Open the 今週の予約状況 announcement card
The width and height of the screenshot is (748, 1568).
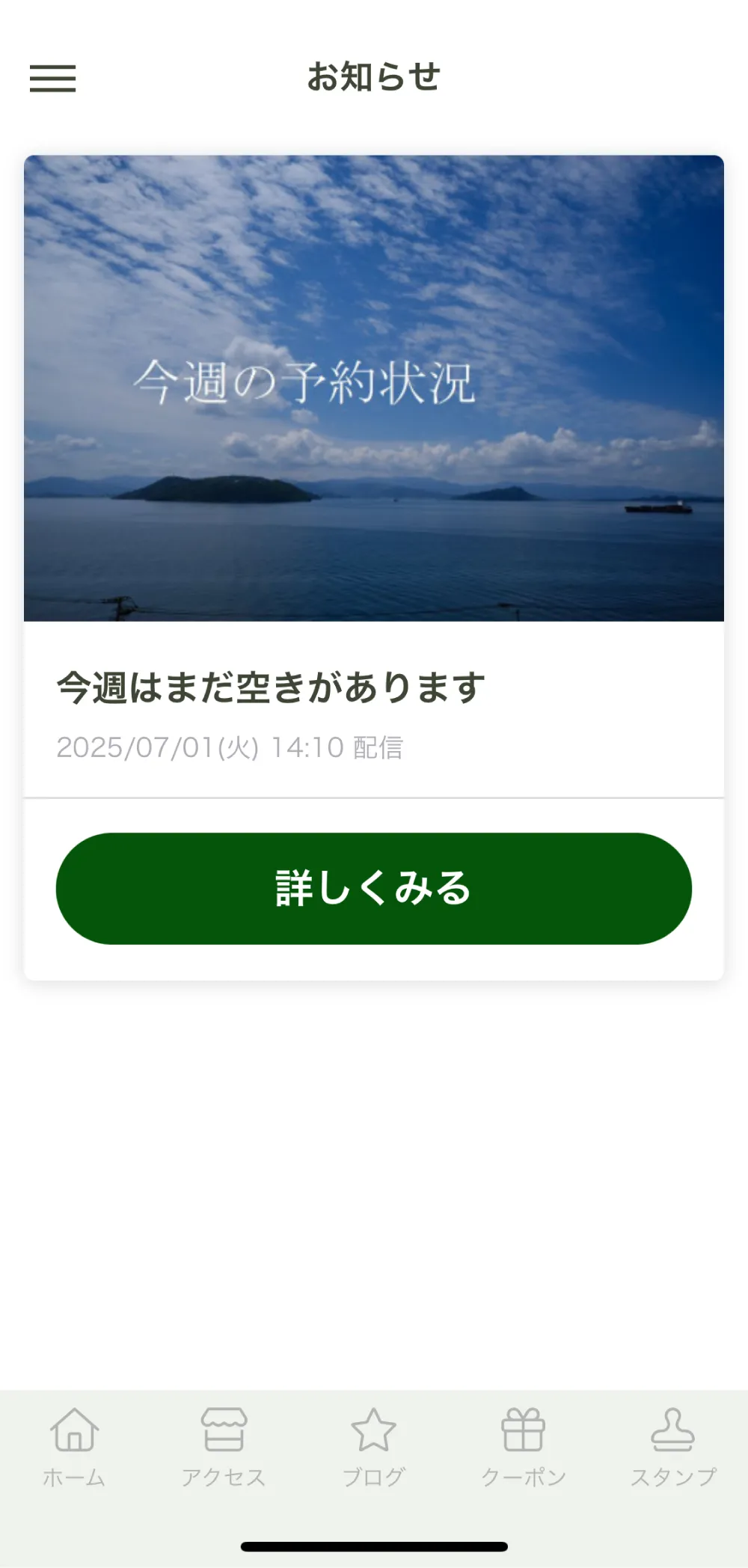(374, 389)
